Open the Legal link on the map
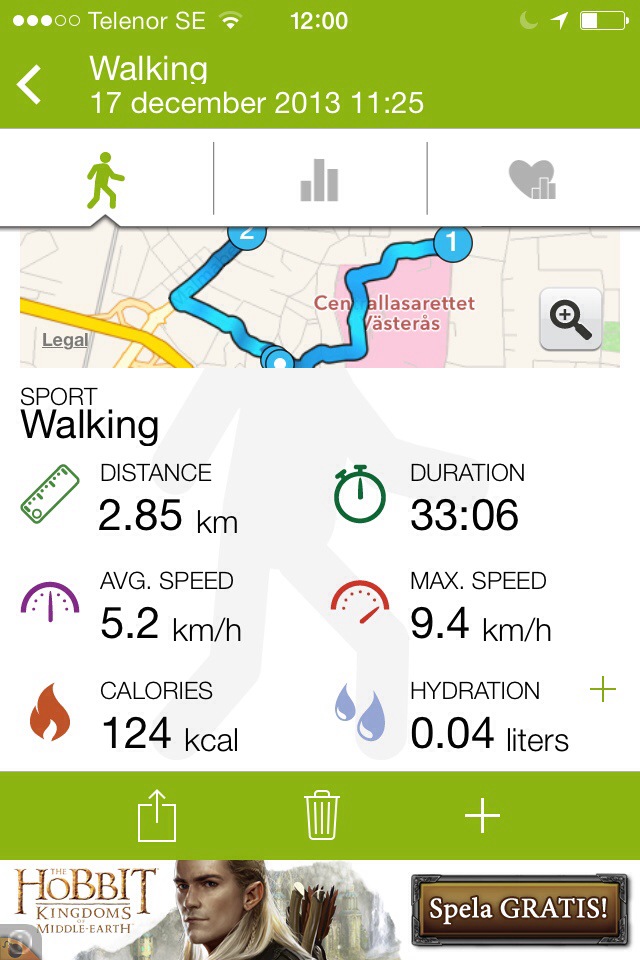Viewport: 640px width, 960px height. (65, 340)
